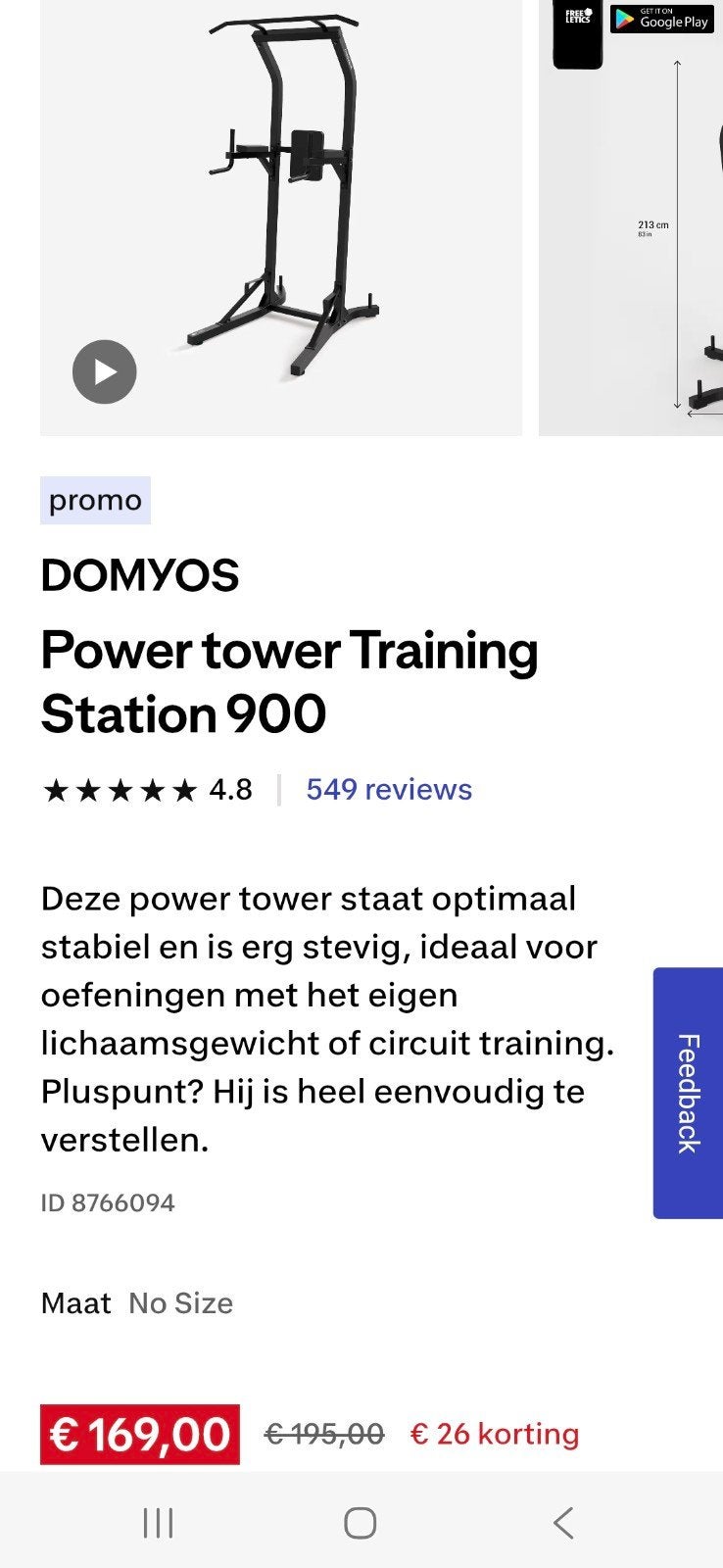This screenshot has height=1568, width=723.
Task: View the second product image with dimensions
Action: click(x=631, y=218)
